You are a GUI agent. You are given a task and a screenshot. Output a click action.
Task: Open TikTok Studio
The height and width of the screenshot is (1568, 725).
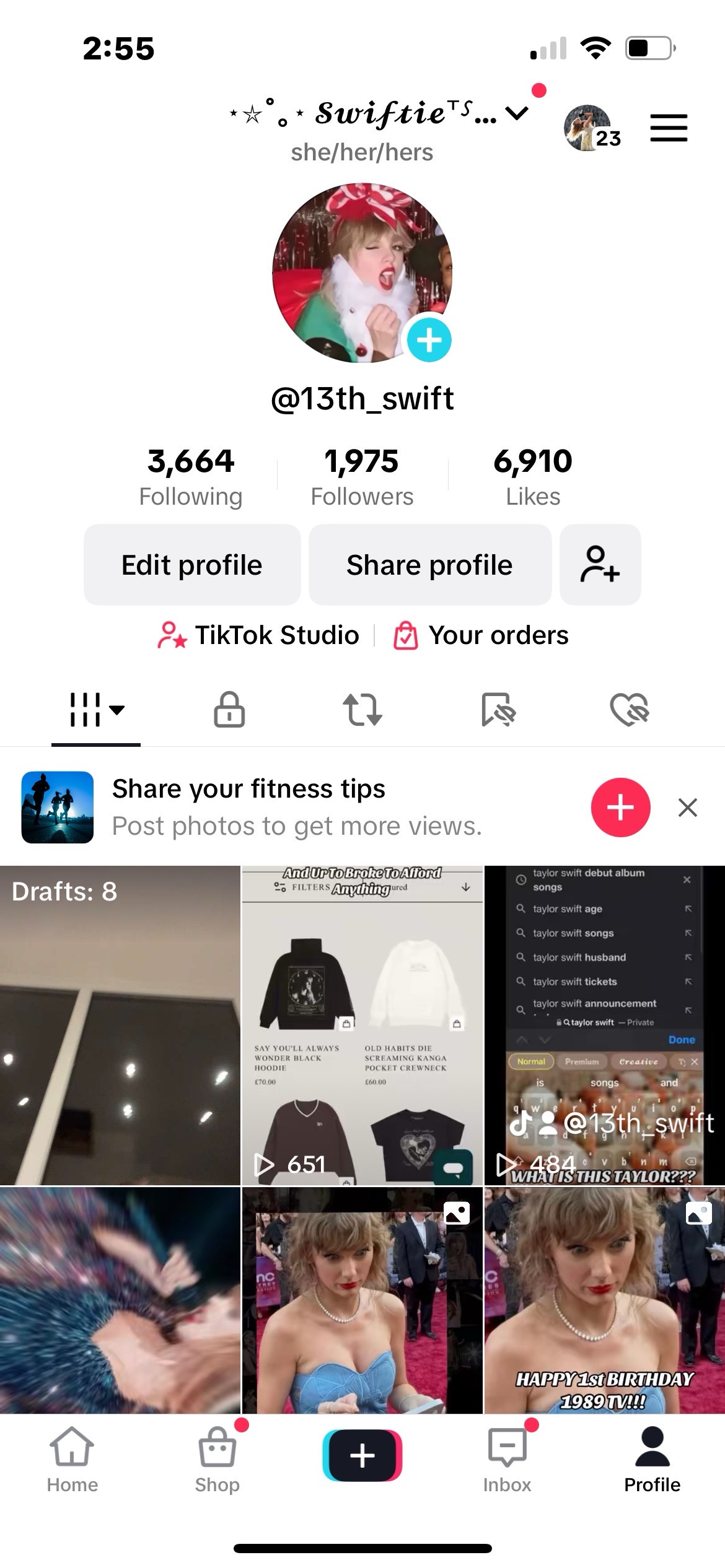coord(259,635)
